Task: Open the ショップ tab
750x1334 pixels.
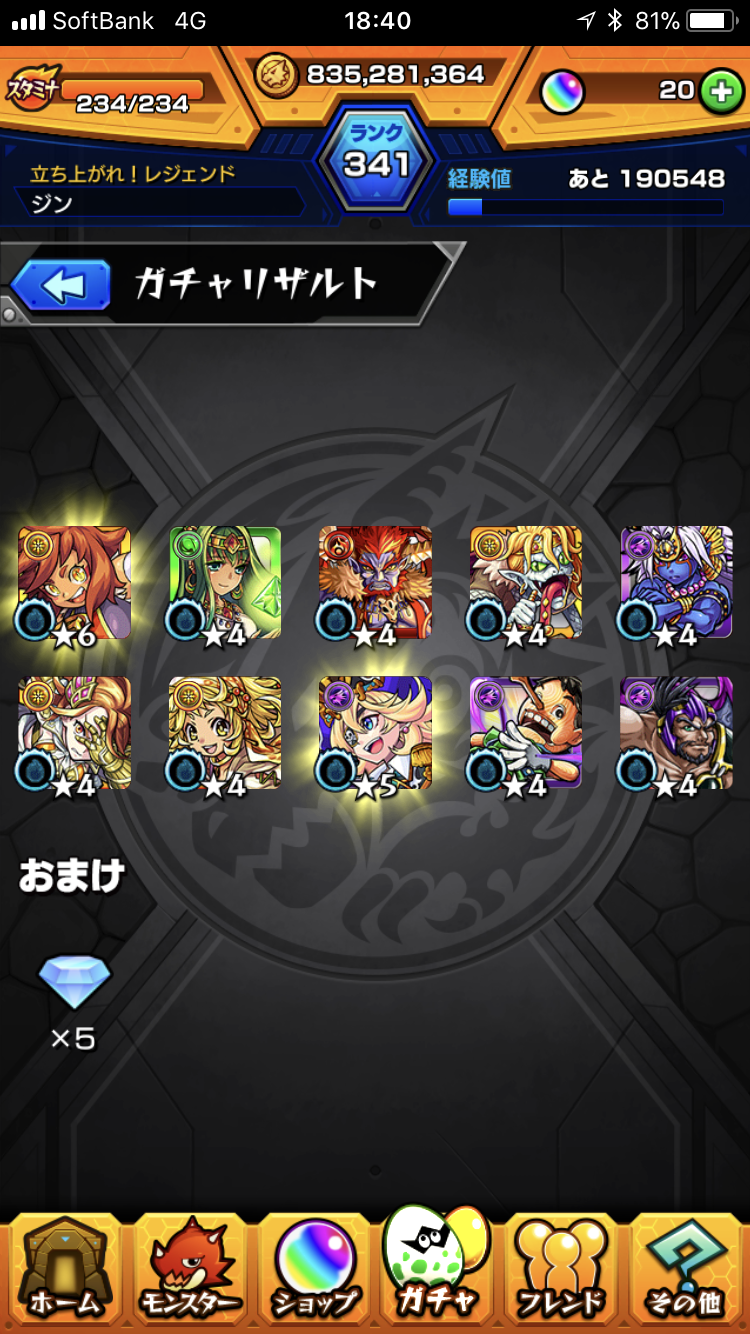Action: (315, 1270)
